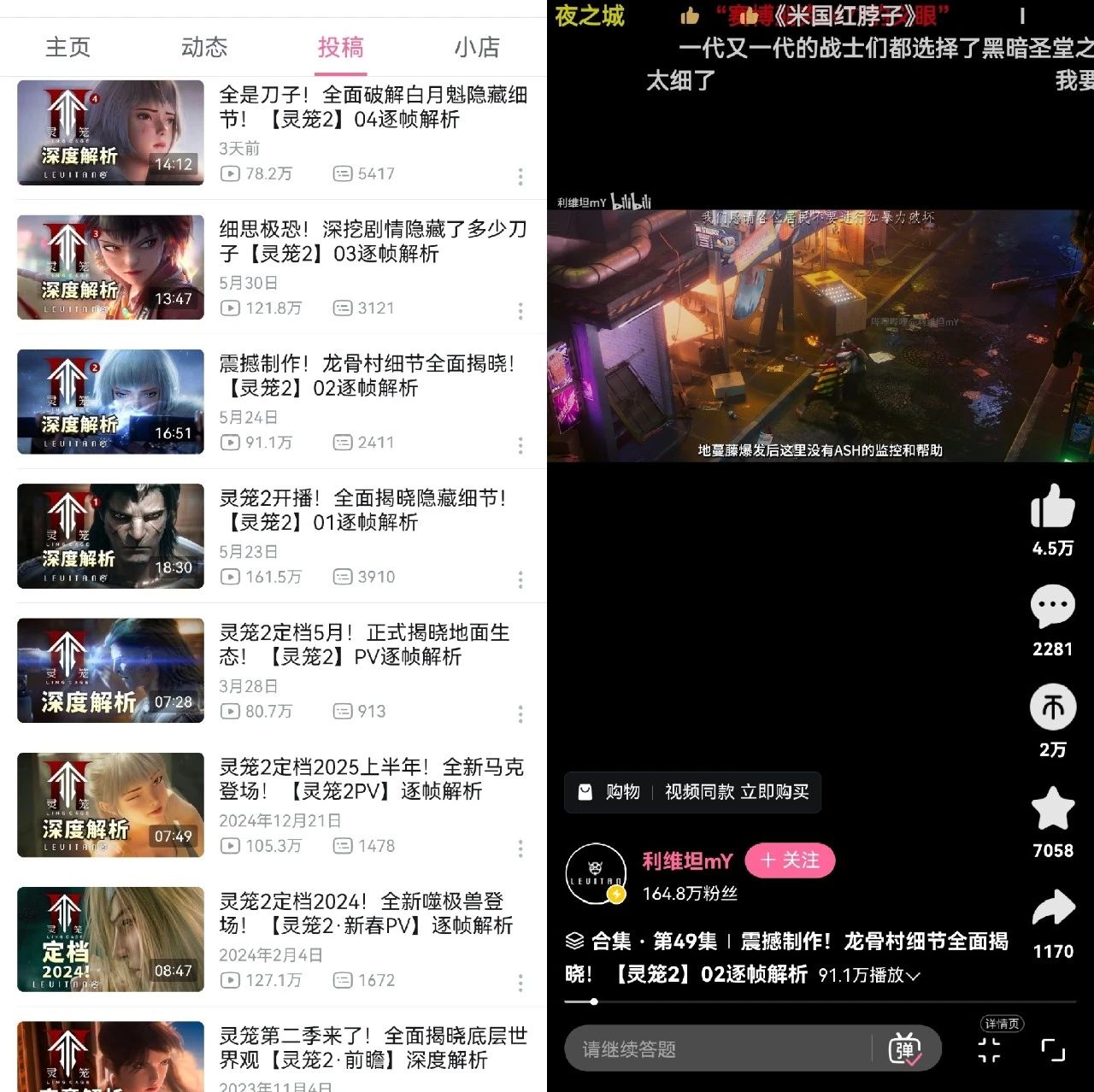This screenshot has width=1094, height=1092.
Task: Open overflow menu for 灵笼2 PV逐帧解析
Action: (x=521, y=714)
